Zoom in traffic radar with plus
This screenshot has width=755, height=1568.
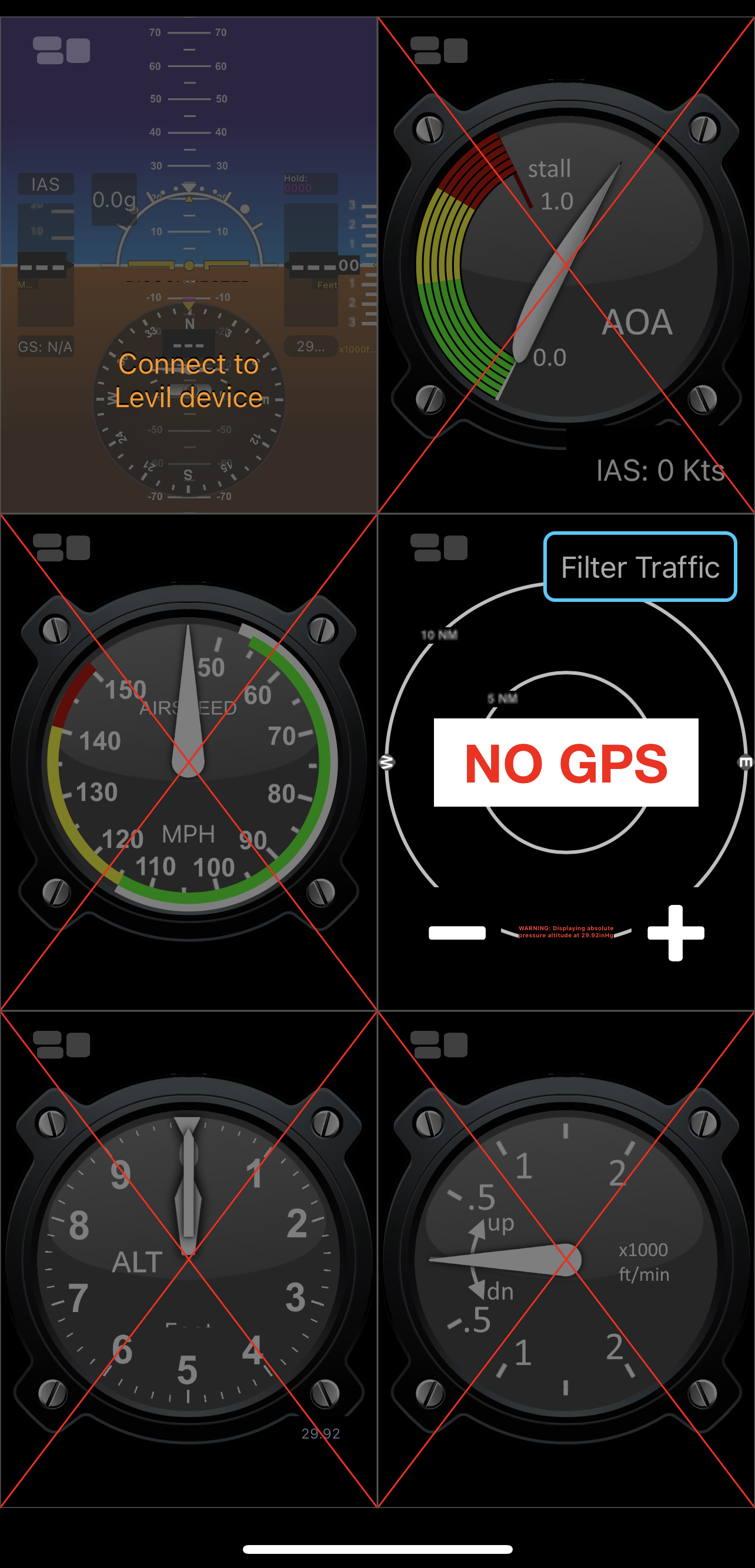tap(676, 933)
